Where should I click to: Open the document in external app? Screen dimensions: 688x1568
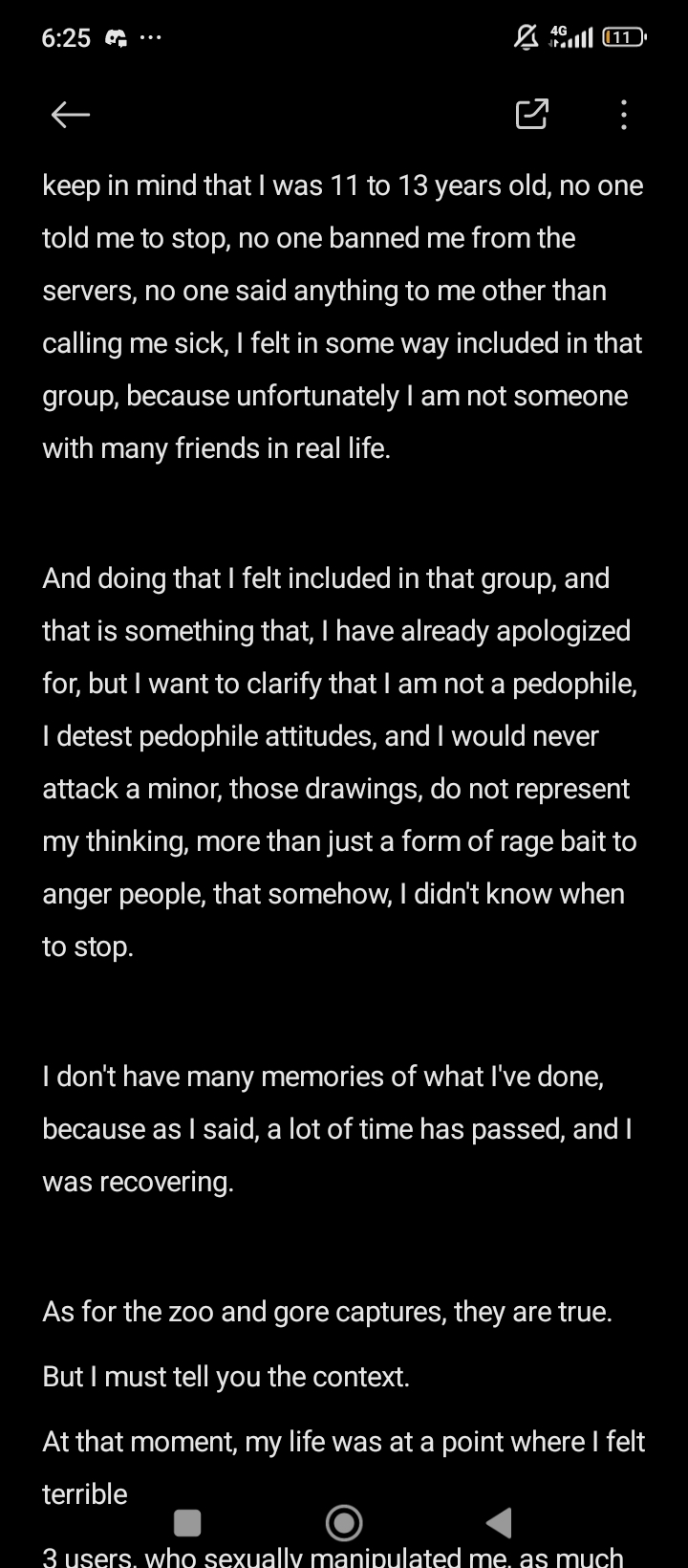tap(531, 114)
